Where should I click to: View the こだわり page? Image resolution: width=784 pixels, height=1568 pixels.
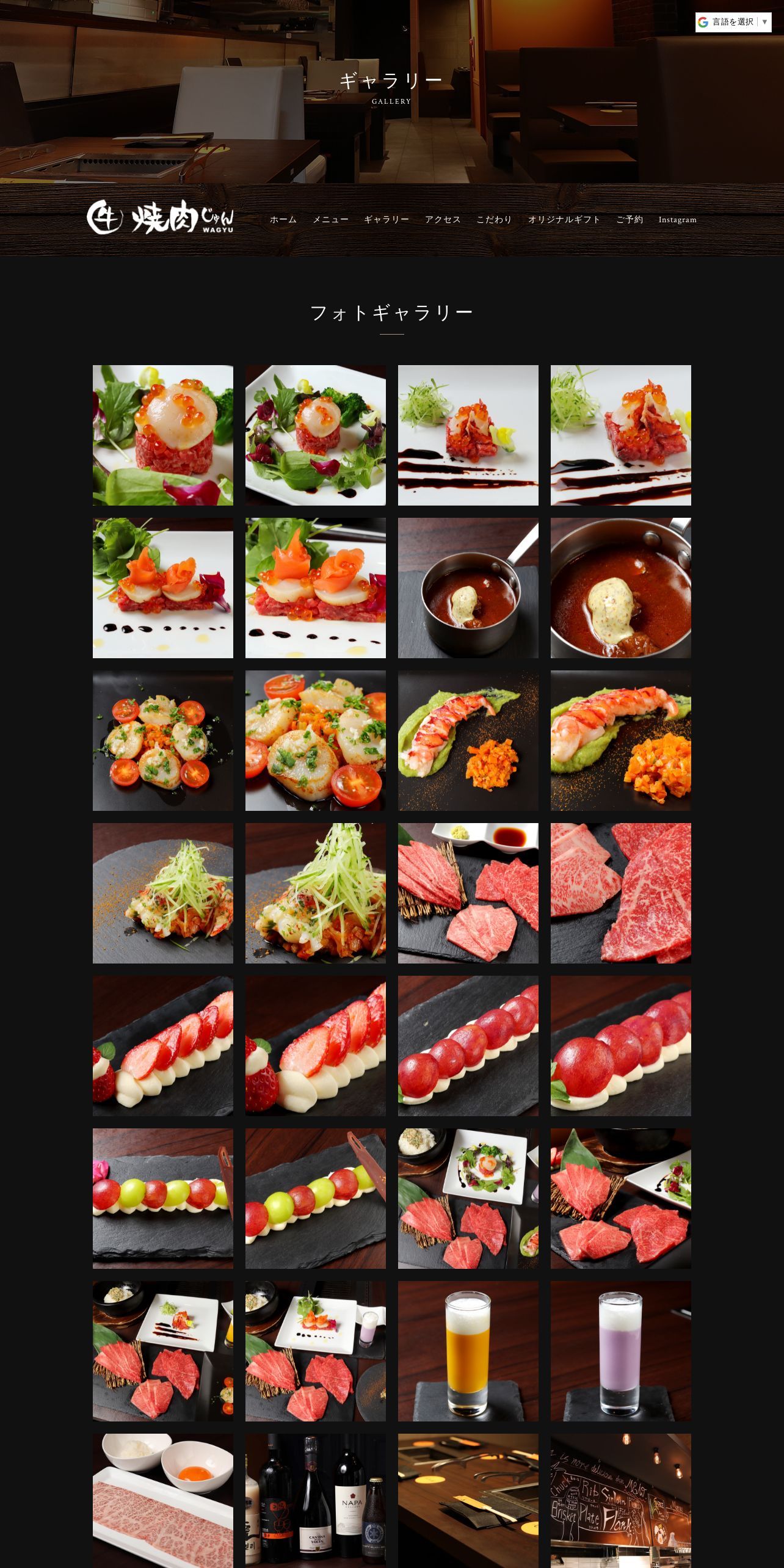click(494, 220)
